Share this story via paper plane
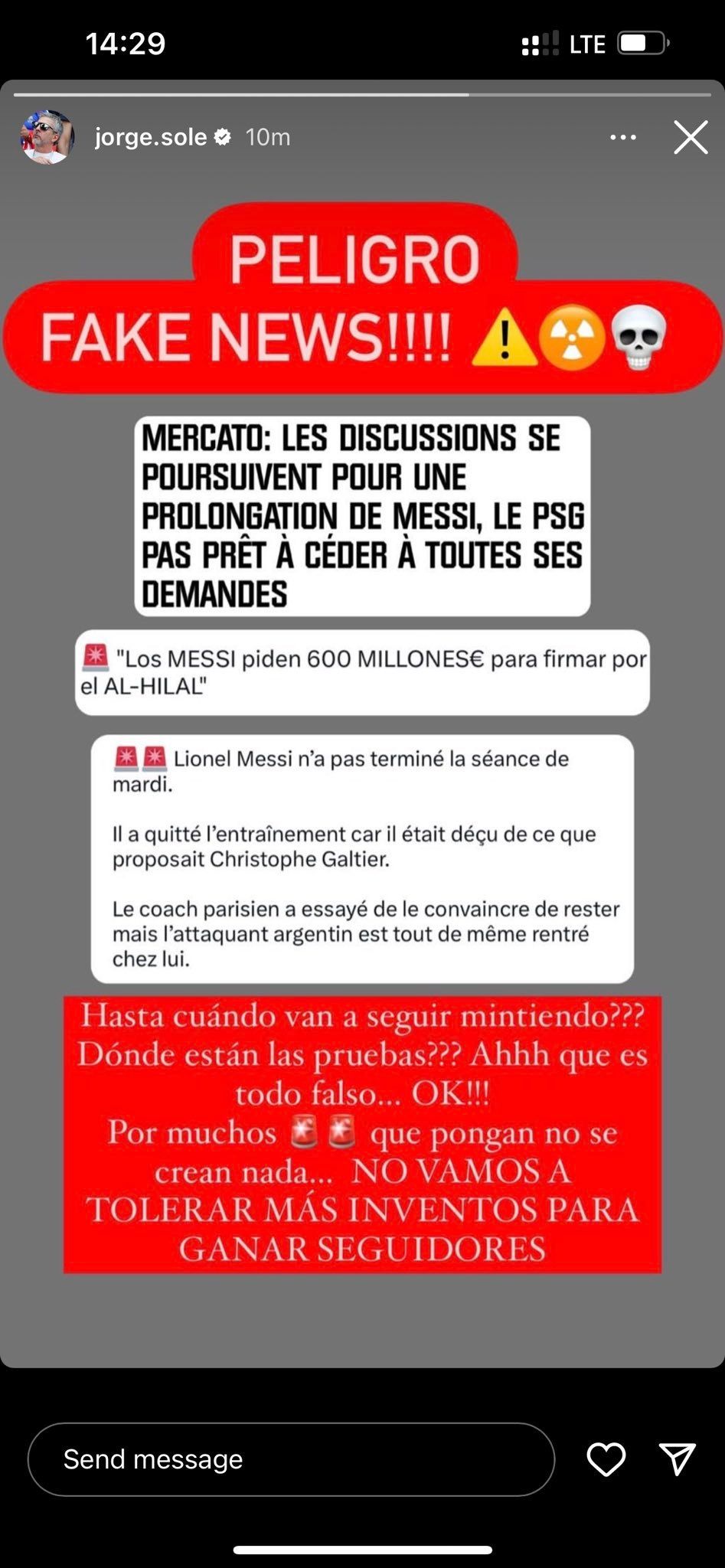 pyautogui.click(x=677, y=1459)
